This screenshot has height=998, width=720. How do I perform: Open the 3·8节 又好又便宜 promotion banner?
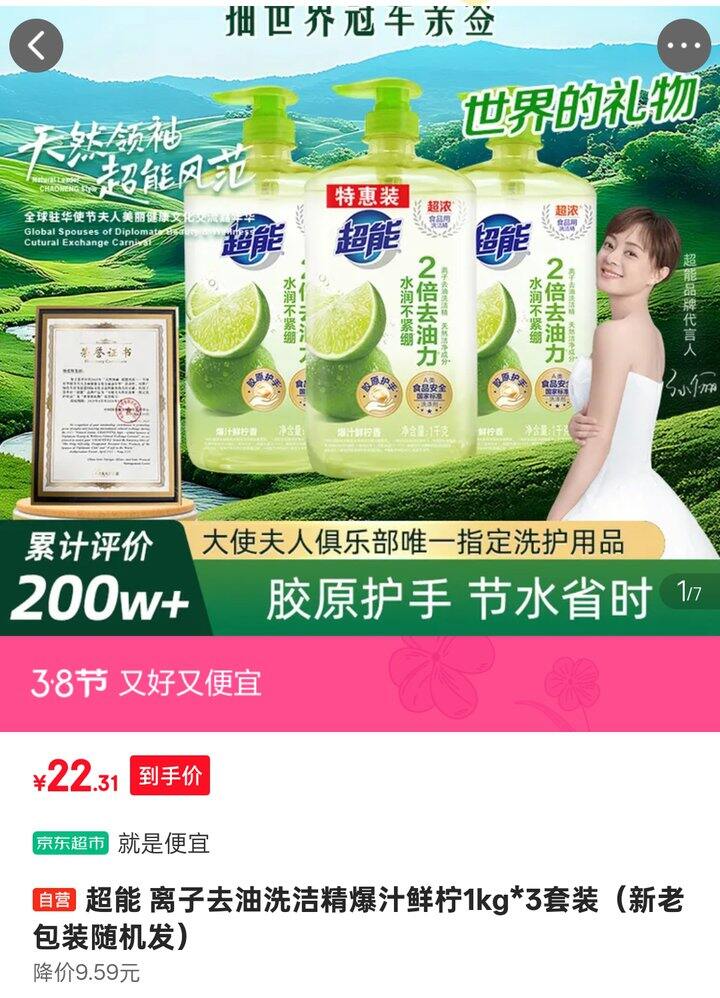point(360,684)
